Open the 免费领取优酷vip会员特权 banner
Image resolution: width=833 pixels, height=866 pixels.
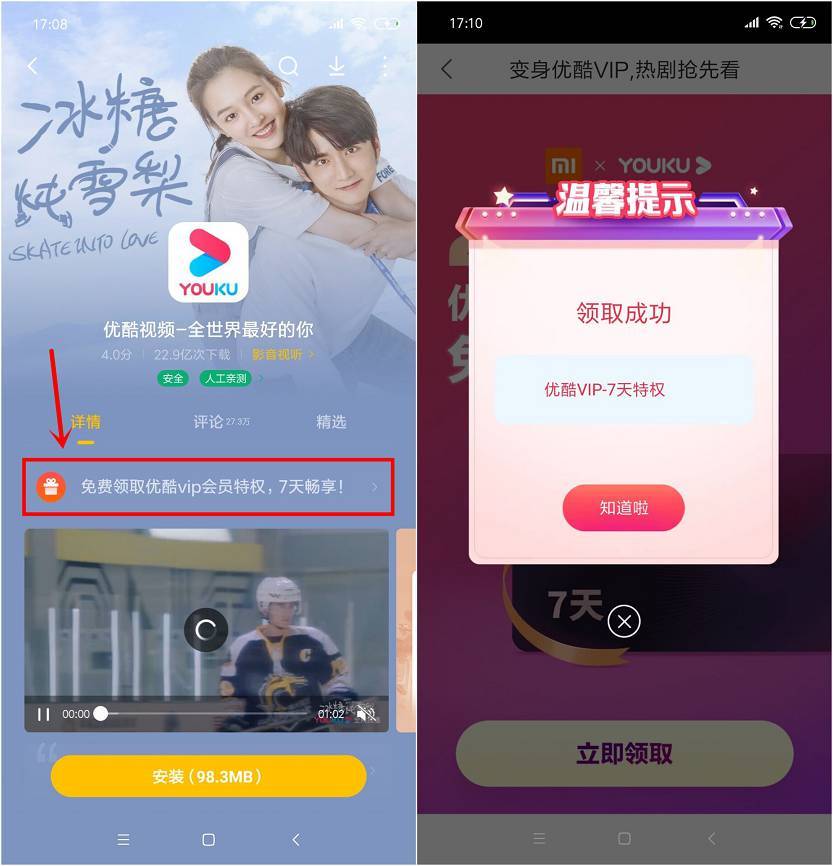click(211, 487)
